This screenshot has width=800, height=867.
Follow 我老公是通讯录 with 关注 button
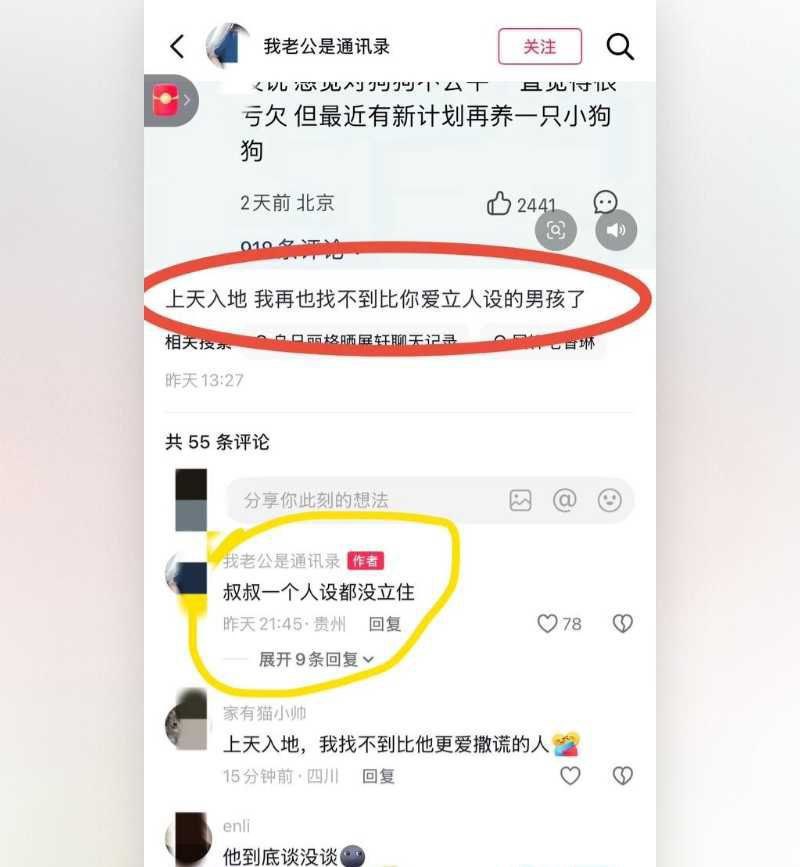(539, 47)
